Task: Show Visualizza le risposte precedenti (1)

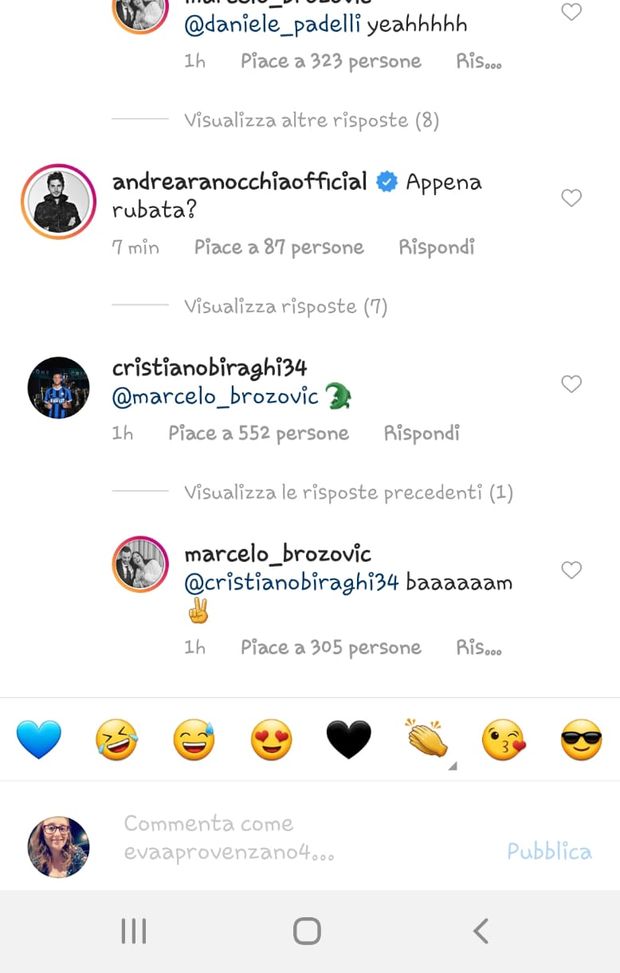Action: [x=348, y=492]
